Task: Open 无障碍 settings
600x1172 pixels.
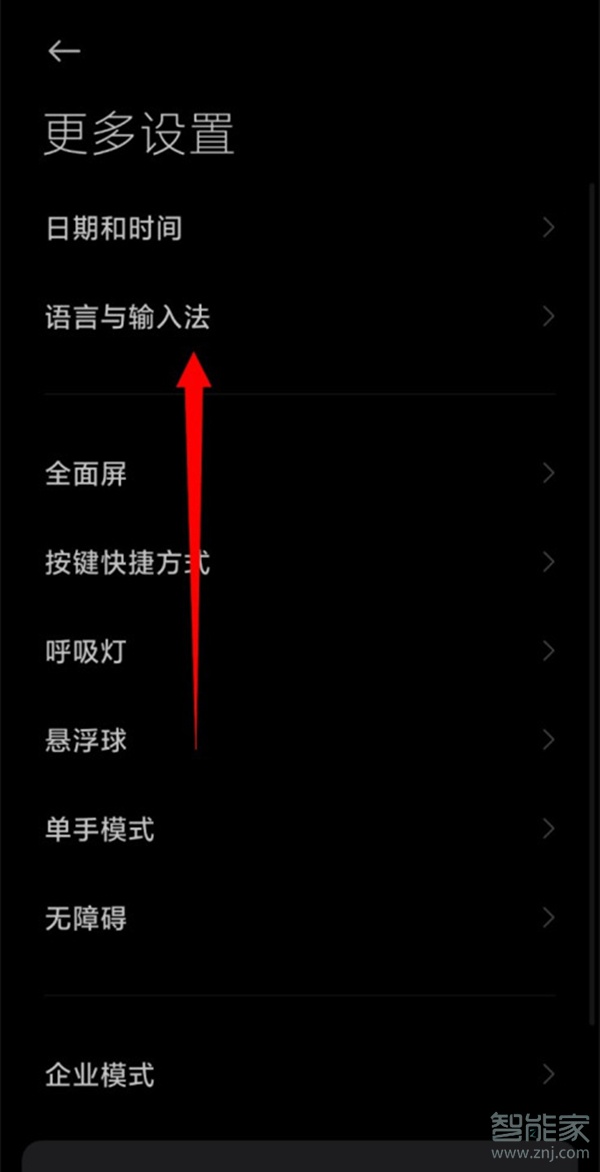Action: [86, 917]
